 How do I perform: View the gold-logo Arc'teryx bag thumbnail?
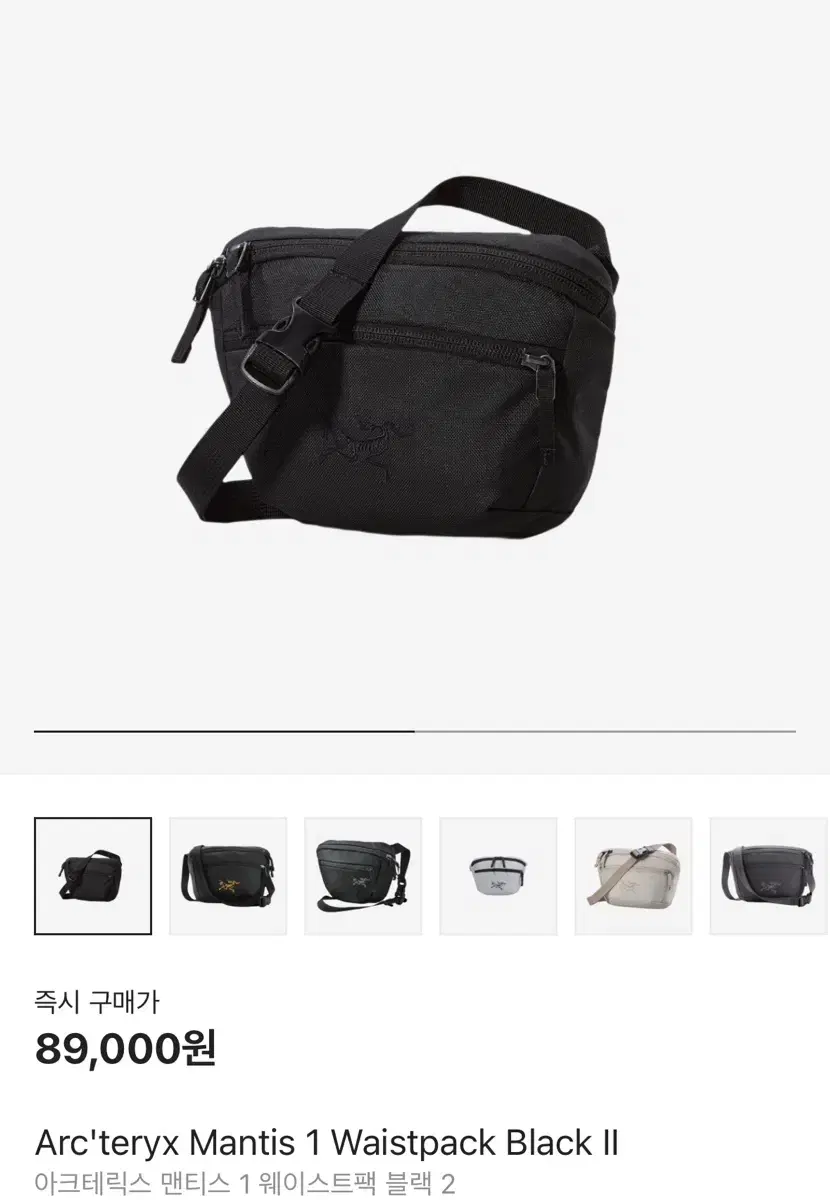point(228,875)
